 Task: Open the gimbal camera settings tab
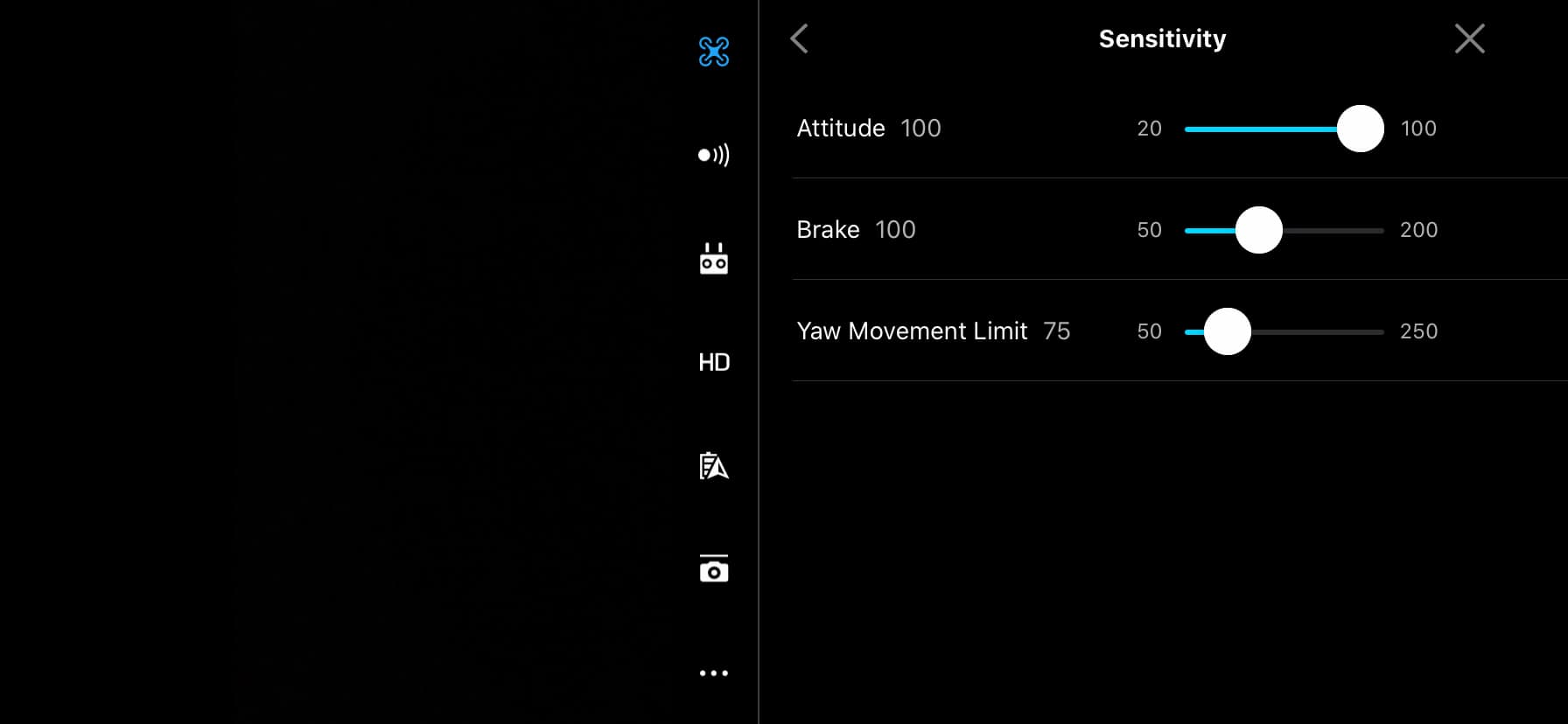714,569
